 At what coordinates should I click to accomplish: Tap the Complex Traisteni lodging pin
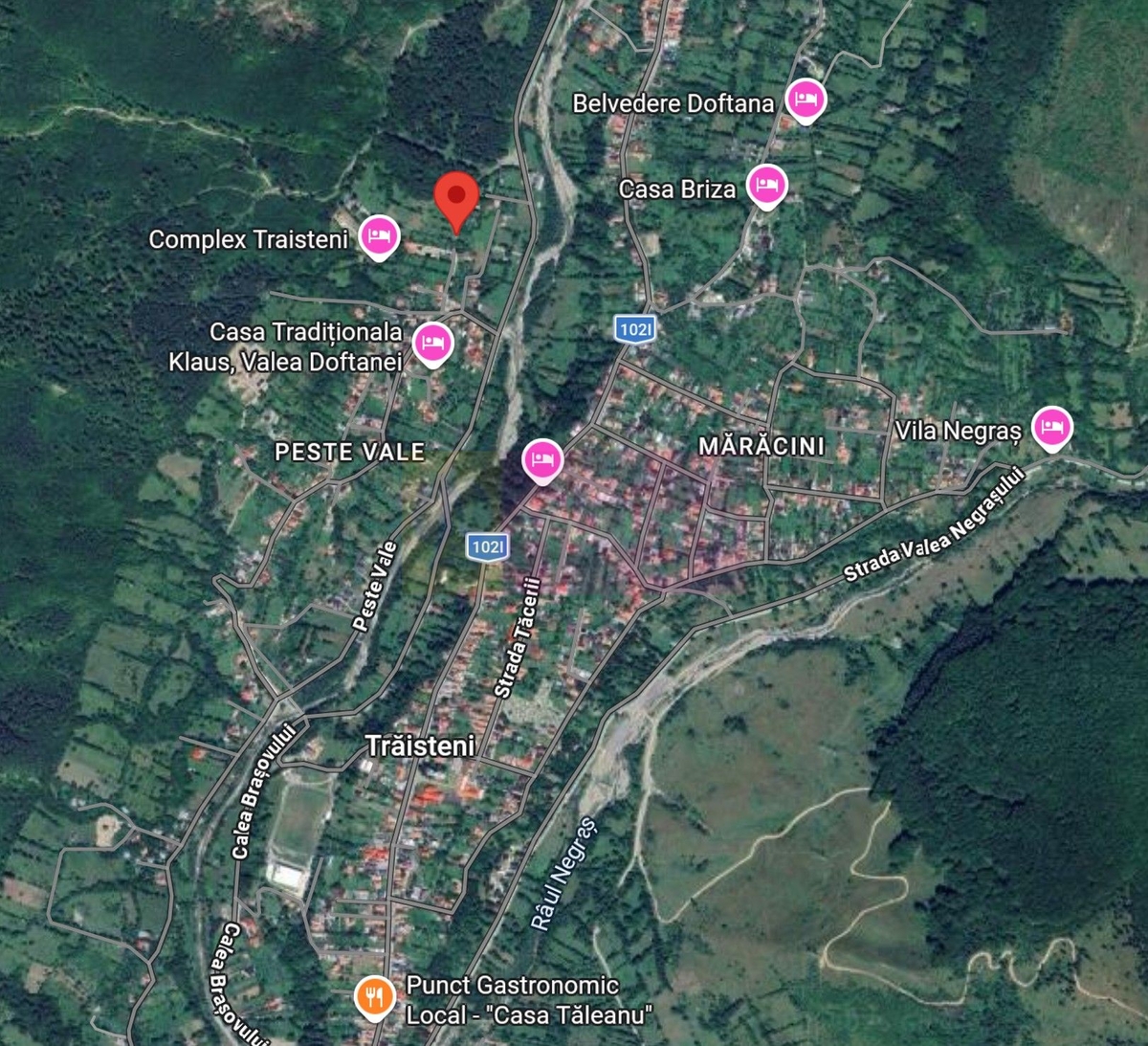click(x=379, y=235)
